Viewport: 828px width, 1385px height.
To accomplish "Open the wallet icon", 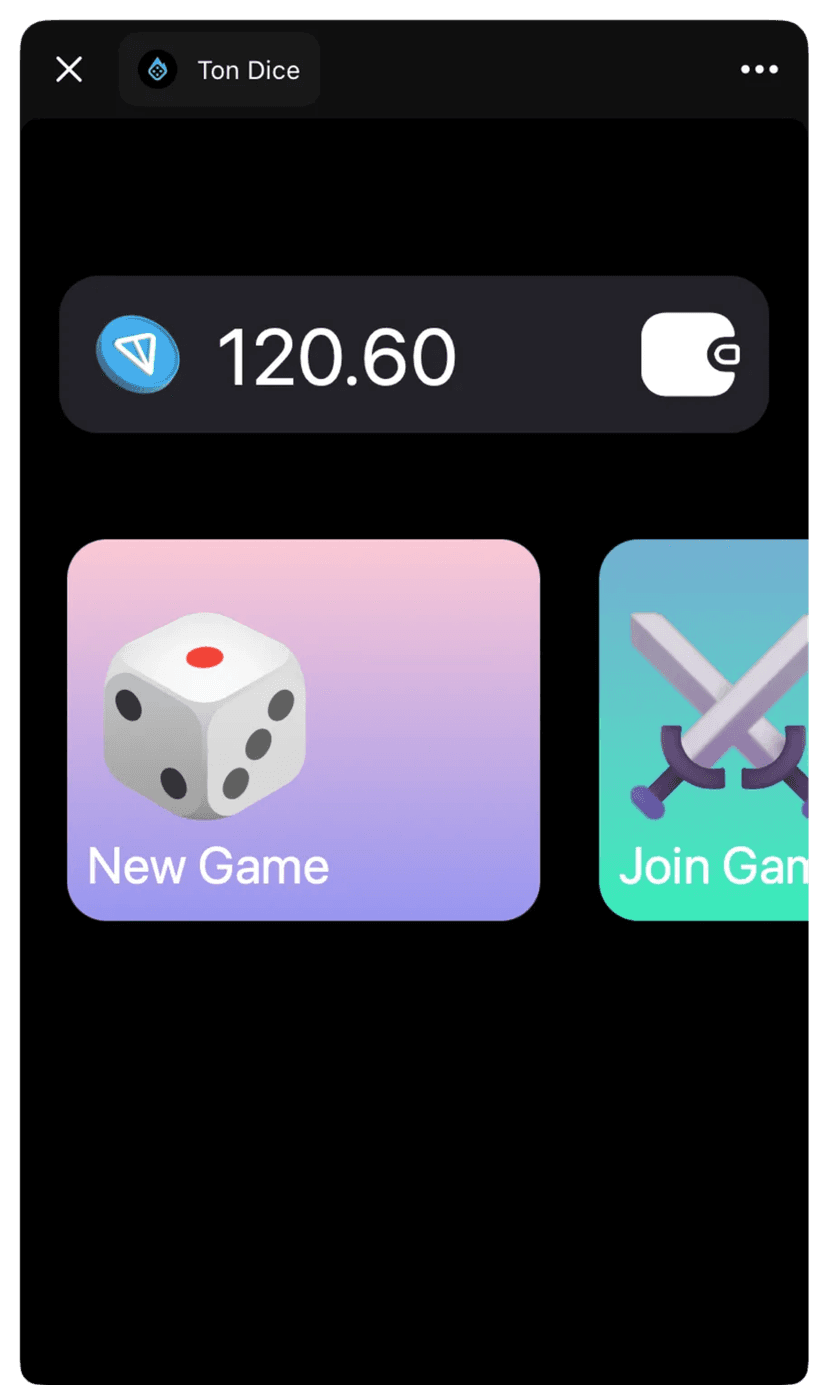I will pyautogui.click(x=689, y=354).
